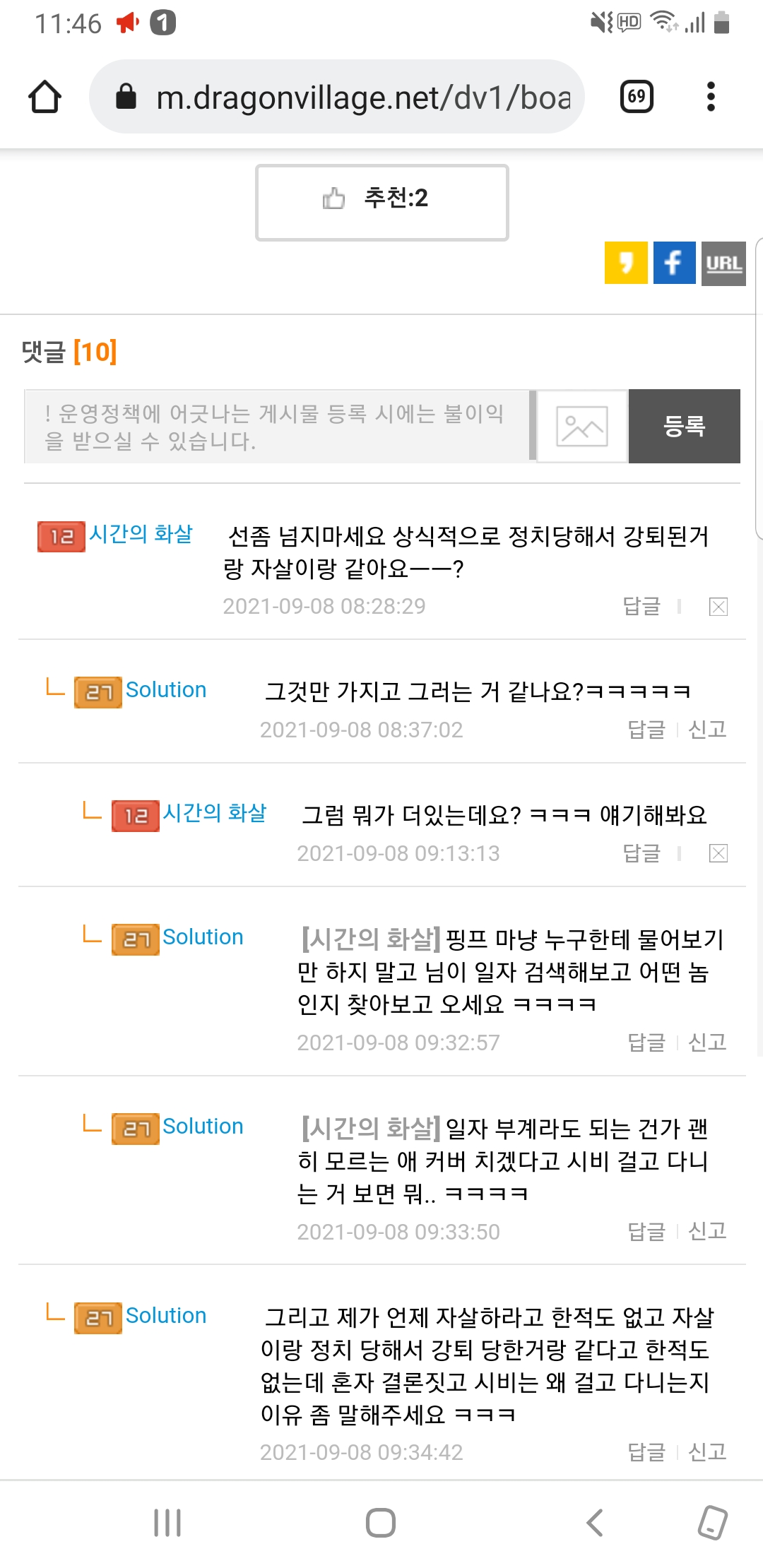The height and width of the screenshot is (1568, 763).
Task: Submit comment with the 등록 button
Action: [684, 427]
